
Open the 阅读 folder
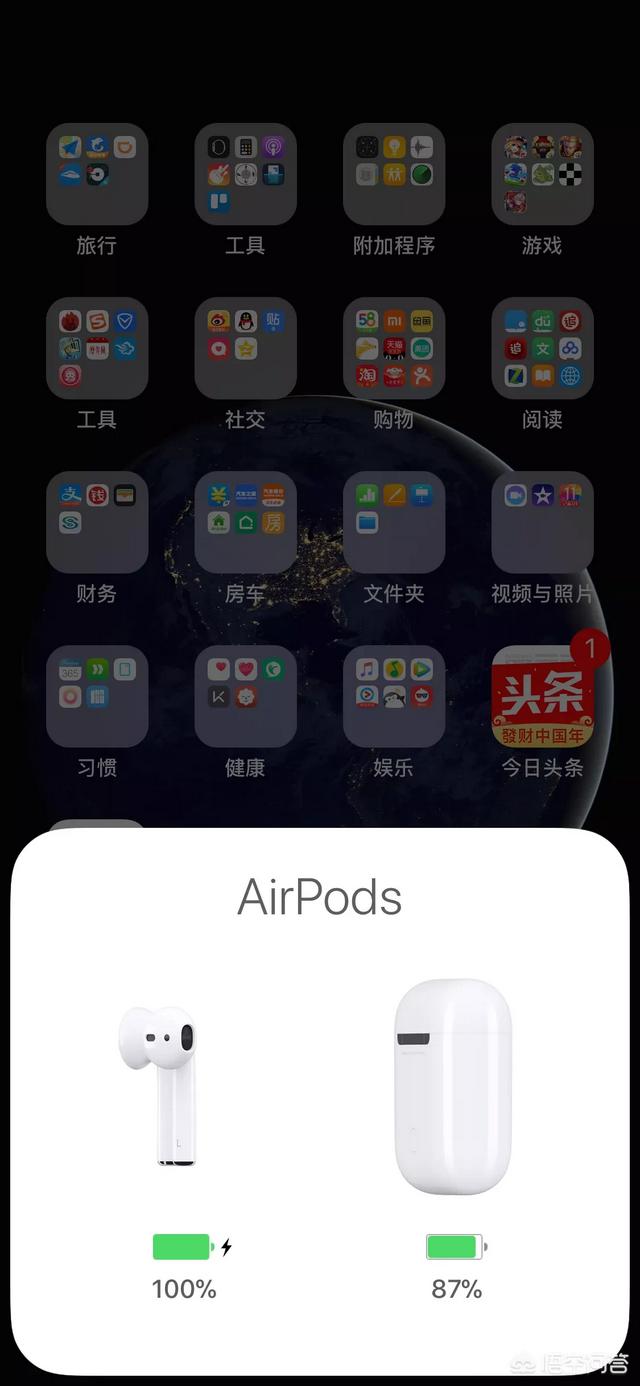[542, 348]
